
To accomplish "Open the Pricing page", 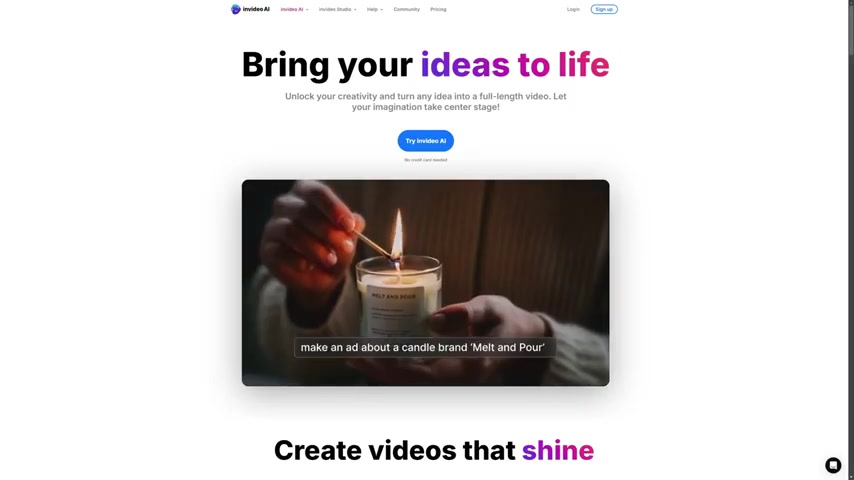I will pyautogui.click(x=438, y=9).
